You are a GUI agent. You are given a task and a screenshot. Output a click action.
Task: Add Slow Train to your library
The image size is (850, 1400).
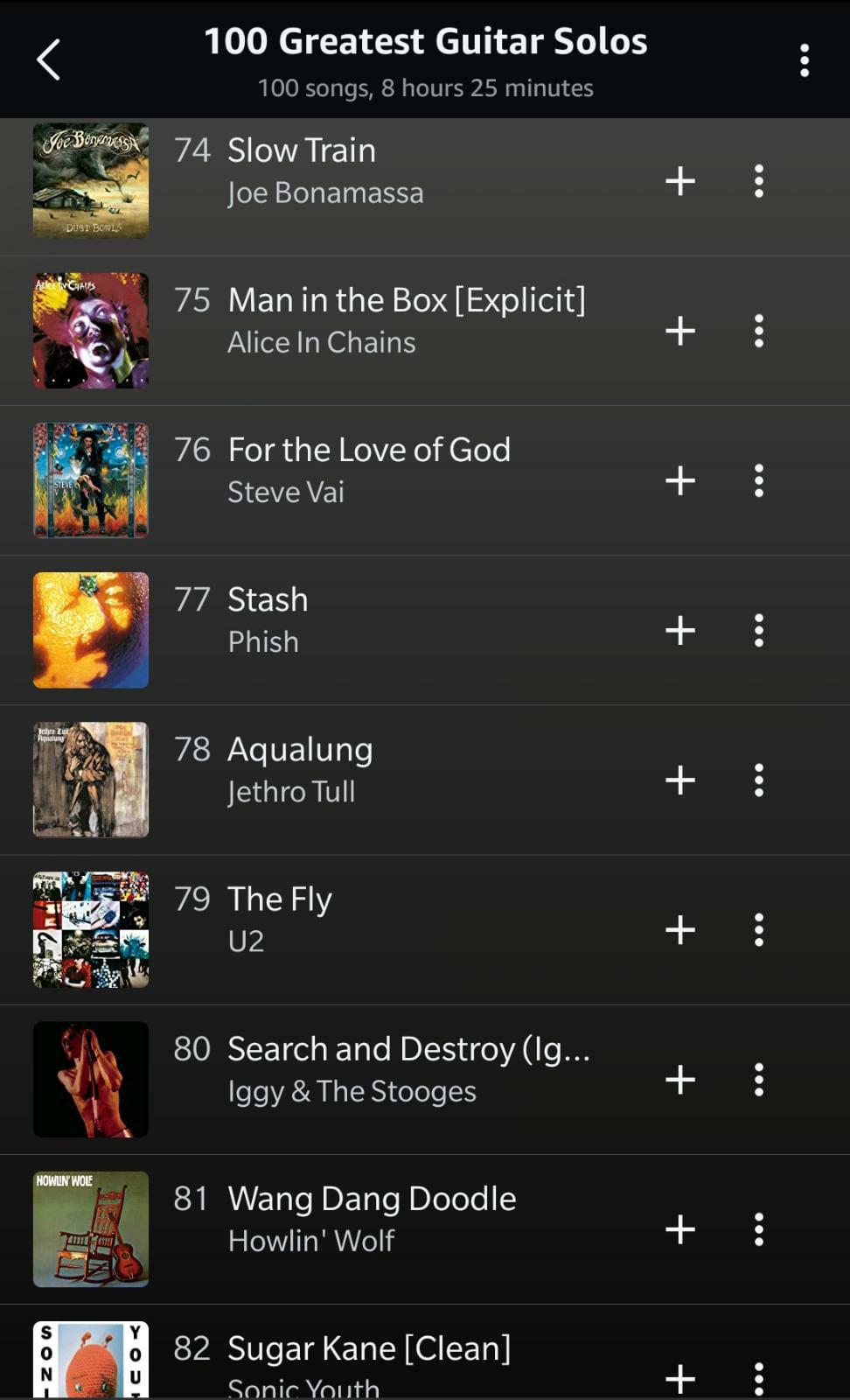pyautogui.click(x=679, y=181)
